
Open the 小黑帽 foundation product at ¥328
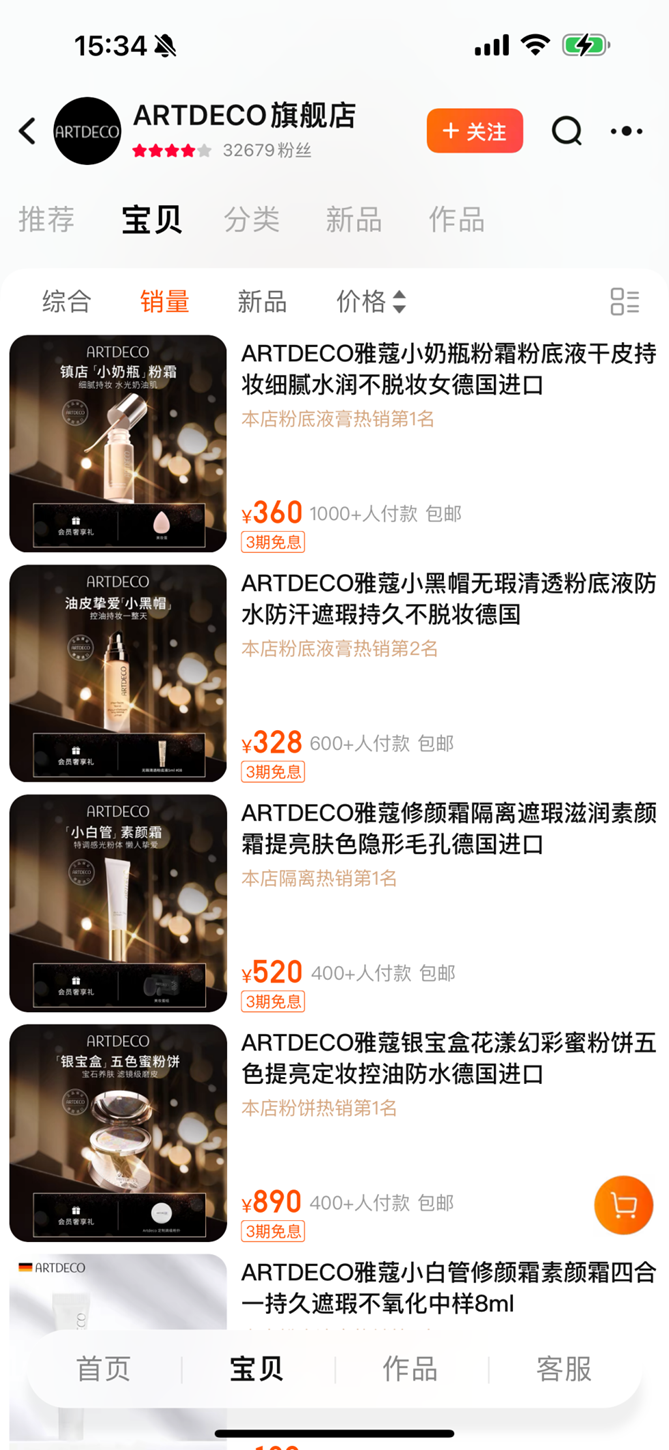tap(448, 599)
